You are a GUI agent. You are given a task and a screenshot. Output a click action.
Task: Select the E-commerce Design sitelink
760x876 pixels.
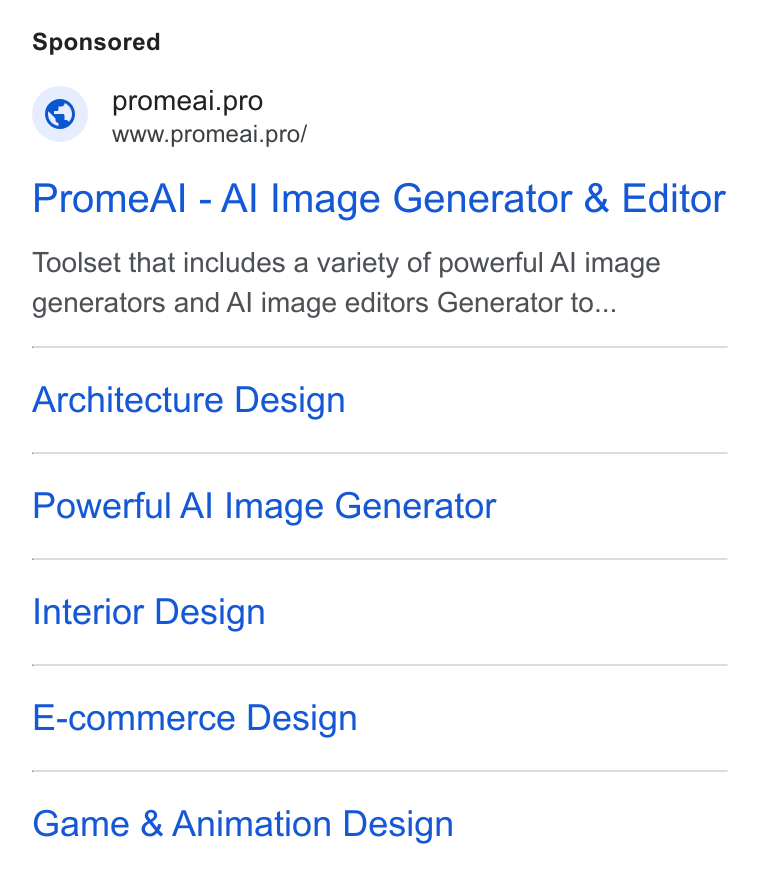tap(194, 718)
